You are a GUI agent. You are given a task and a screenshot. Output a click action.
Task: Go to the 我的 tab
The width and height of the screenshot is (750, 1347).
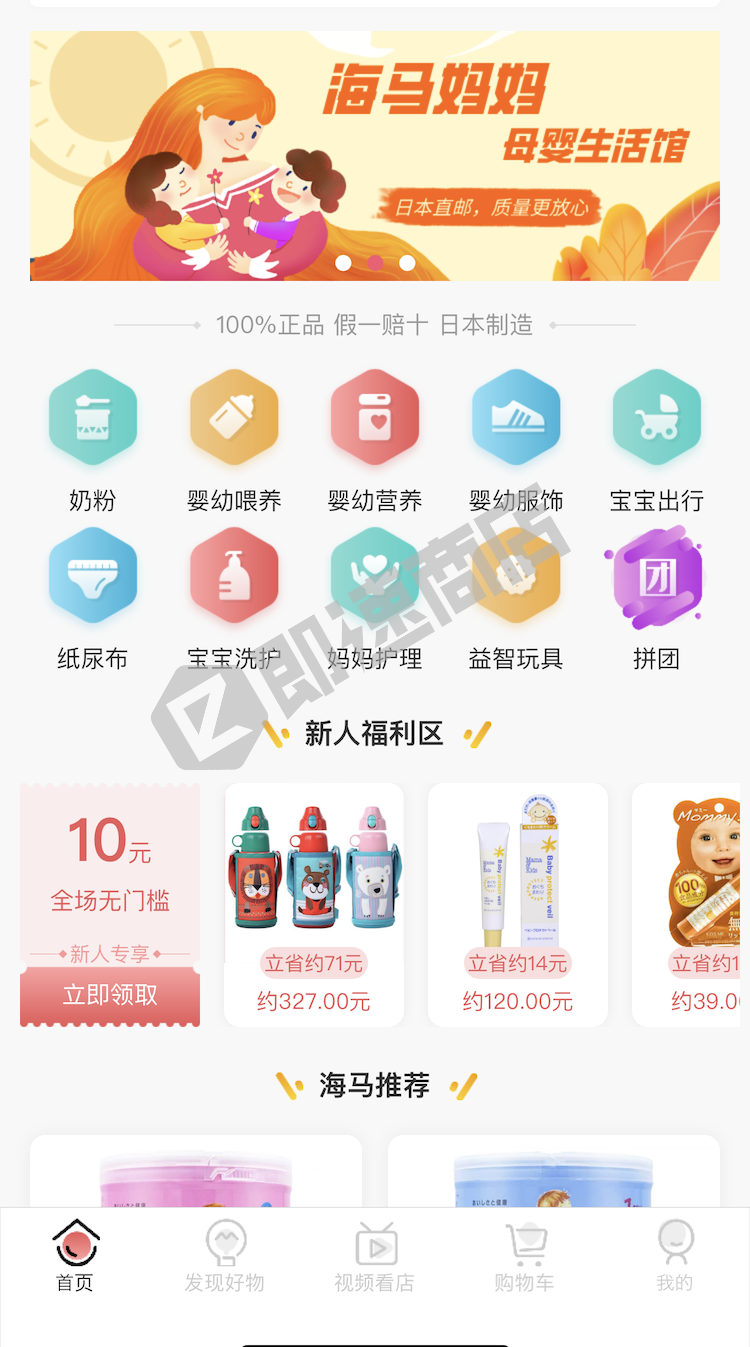point(675,1258)
